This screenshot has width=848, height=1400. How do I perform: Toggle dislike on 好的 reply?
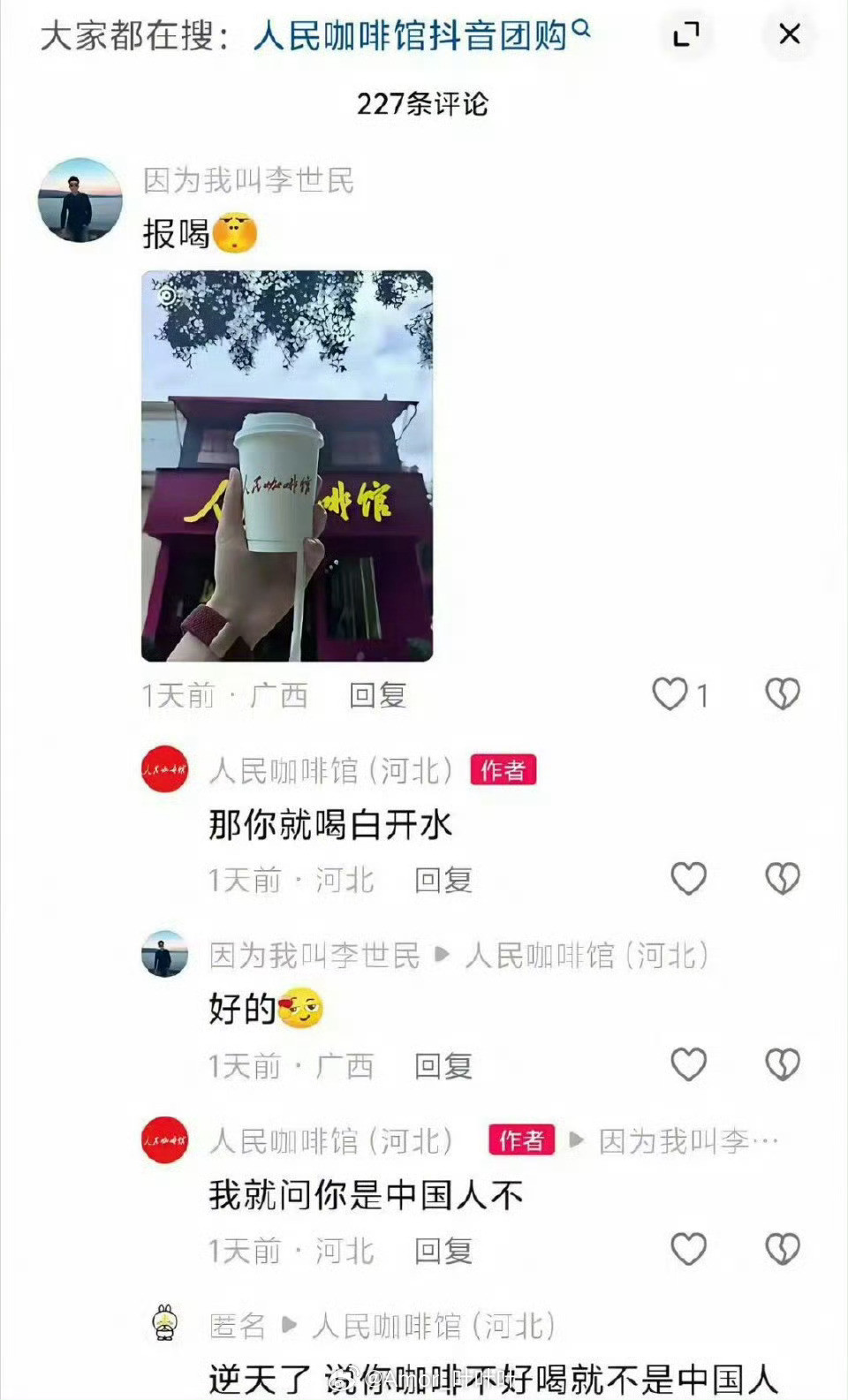(781, 1065)
